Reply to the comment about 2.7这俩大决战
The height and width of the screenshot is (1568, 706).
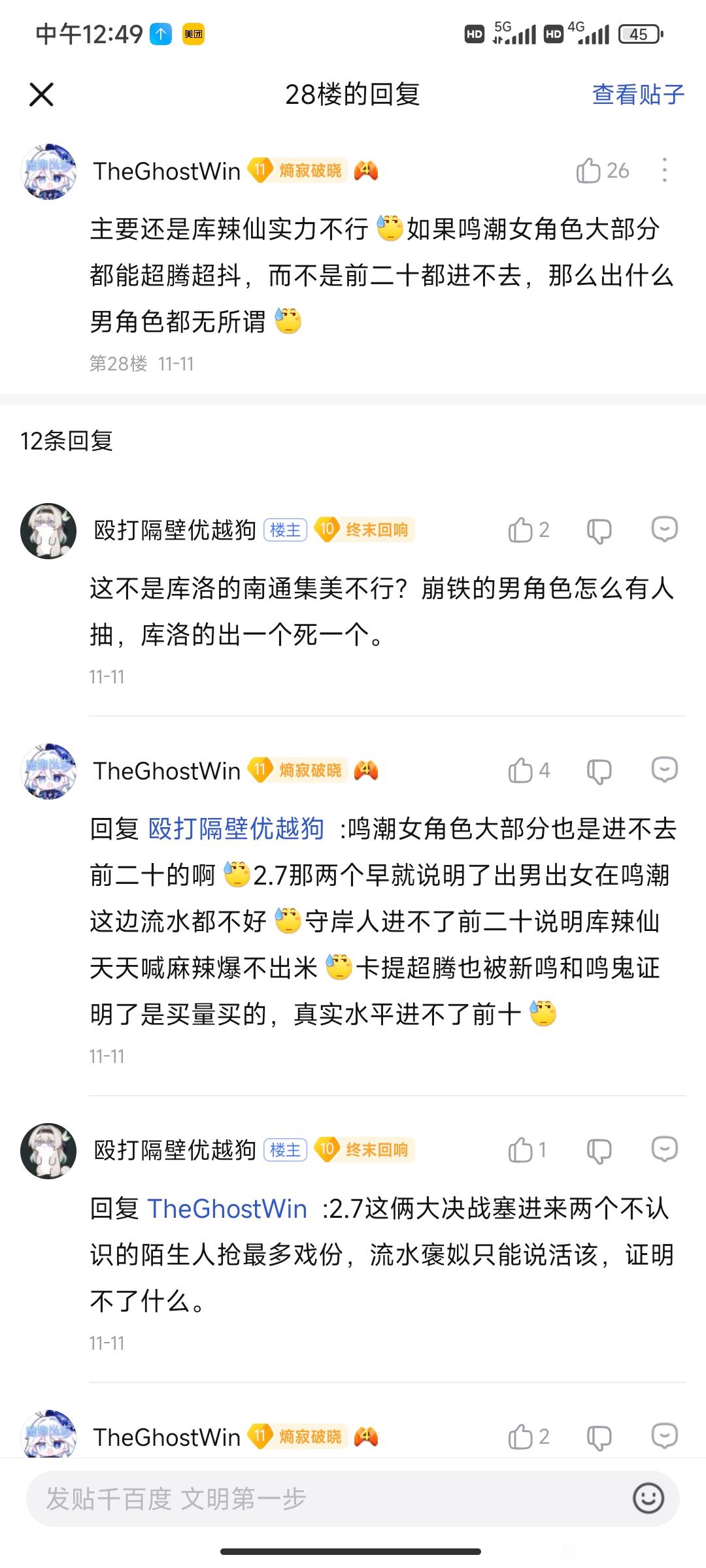(664, 1150)
